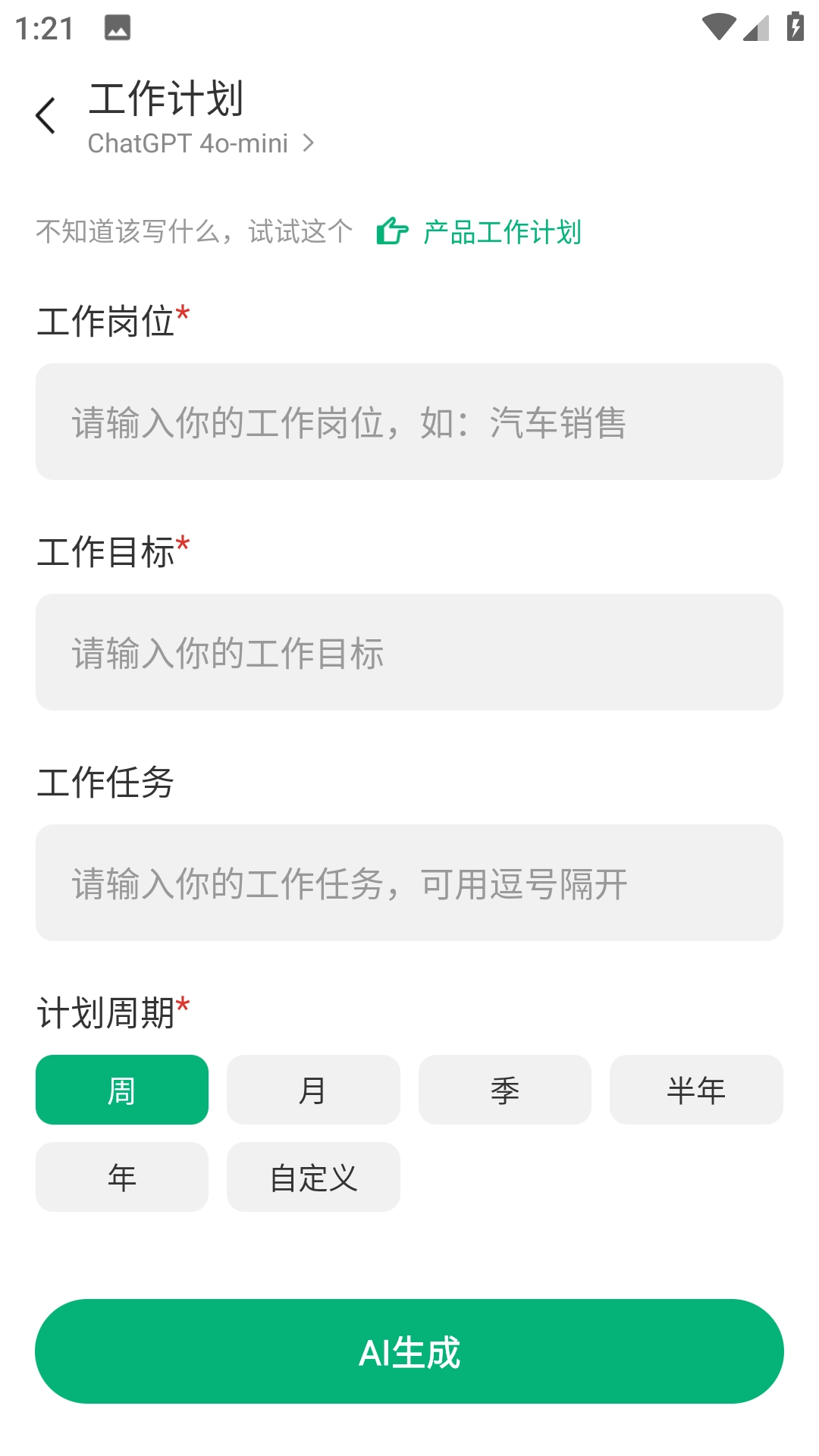Open the ChatGPT 4o-mini model selector
819x1456 pixels.
pos(201,143)
